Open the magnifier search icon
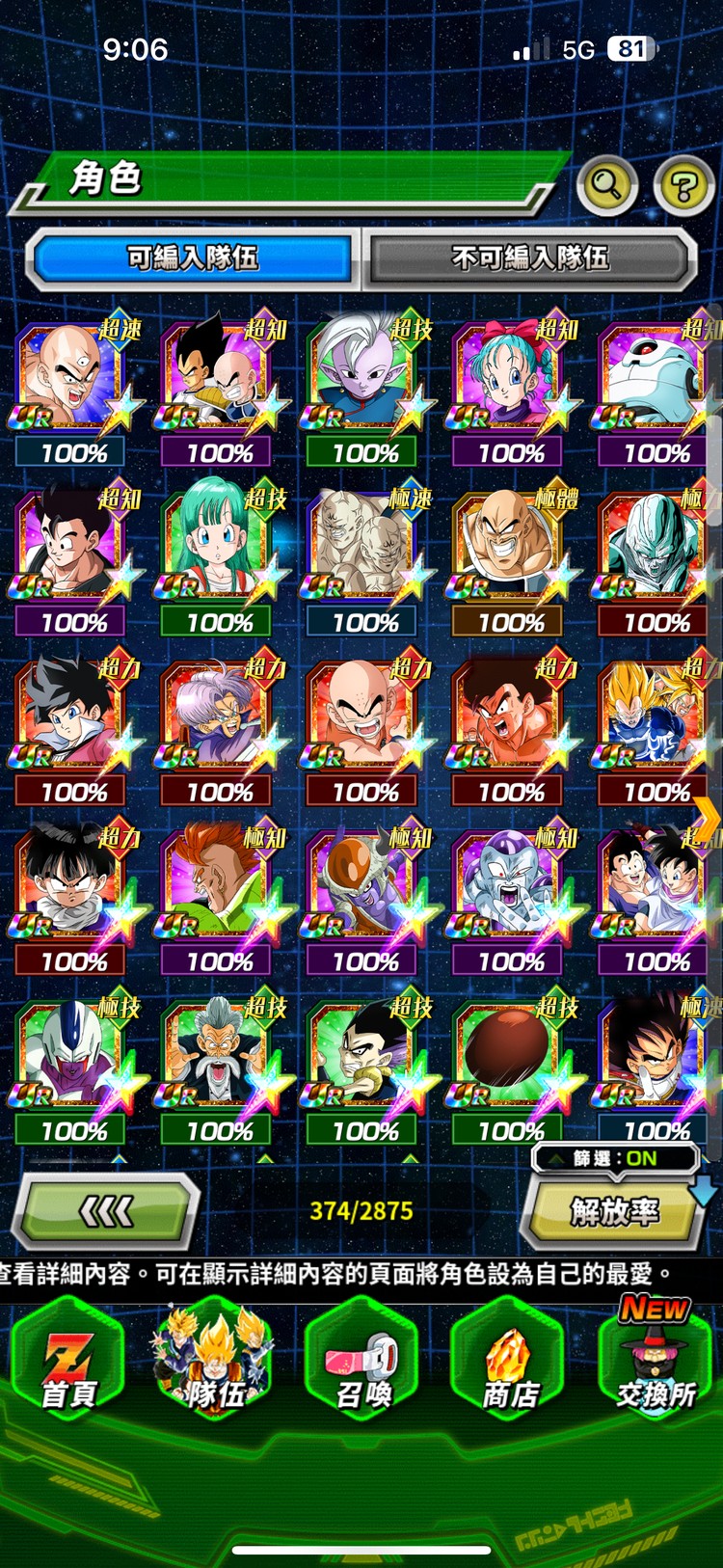The width and height of the screenshot is (723, 1568). 606,183
